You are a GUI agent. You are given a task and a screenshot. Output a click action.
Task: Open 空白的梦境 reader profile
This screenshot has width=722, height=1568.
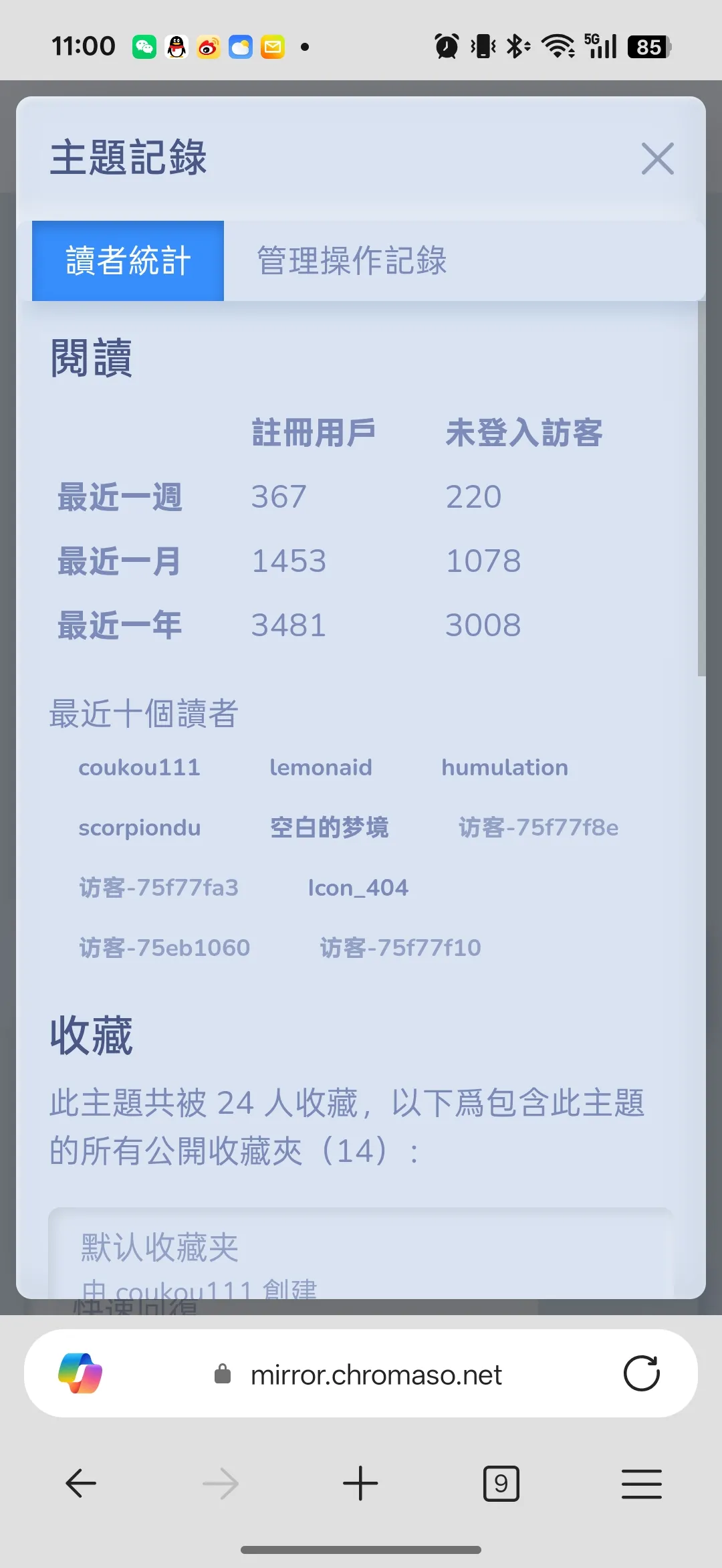(329, 827)
